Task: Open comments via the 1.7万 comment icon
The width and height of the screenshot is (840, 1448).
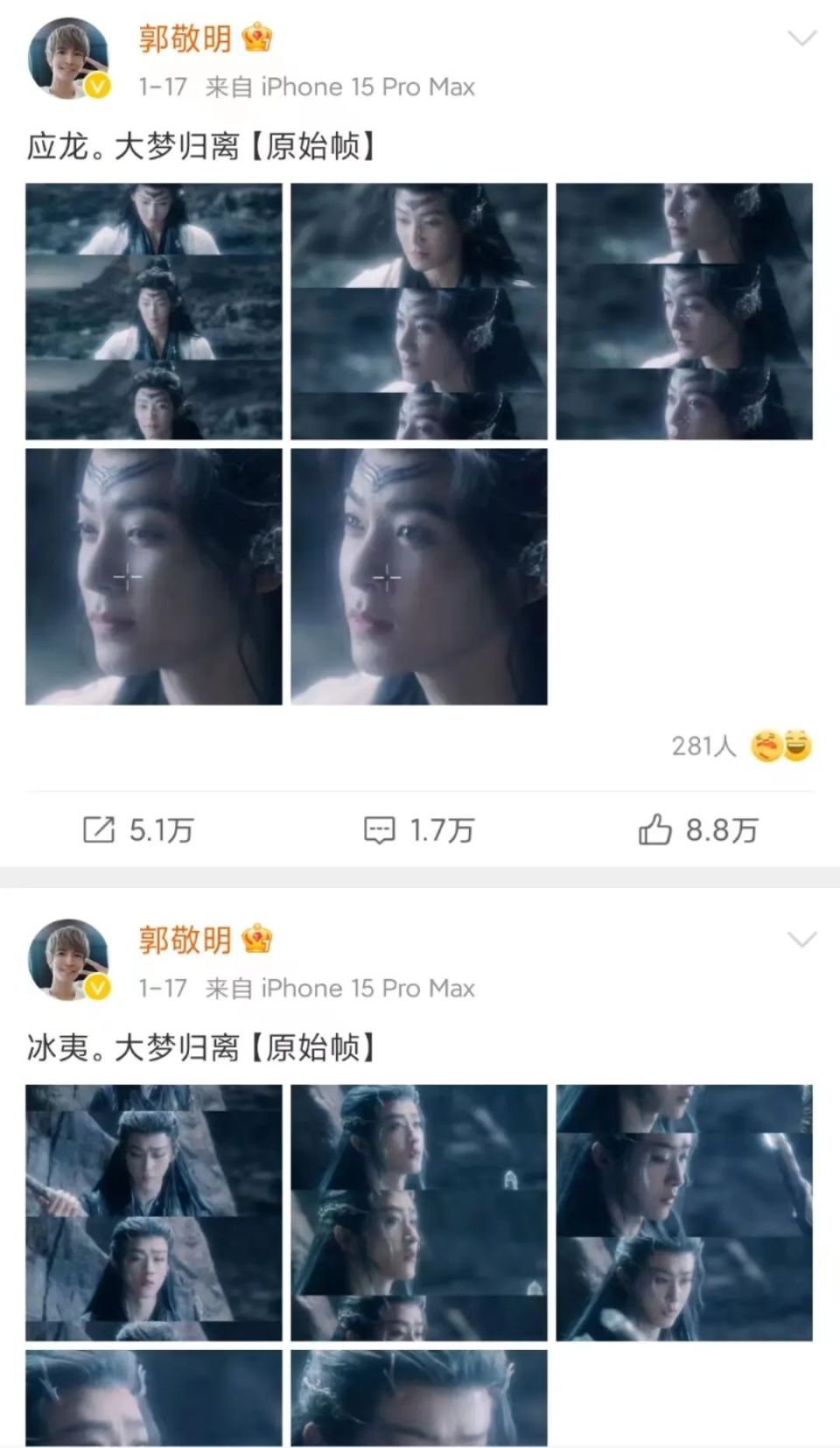Action: [381, 828]
